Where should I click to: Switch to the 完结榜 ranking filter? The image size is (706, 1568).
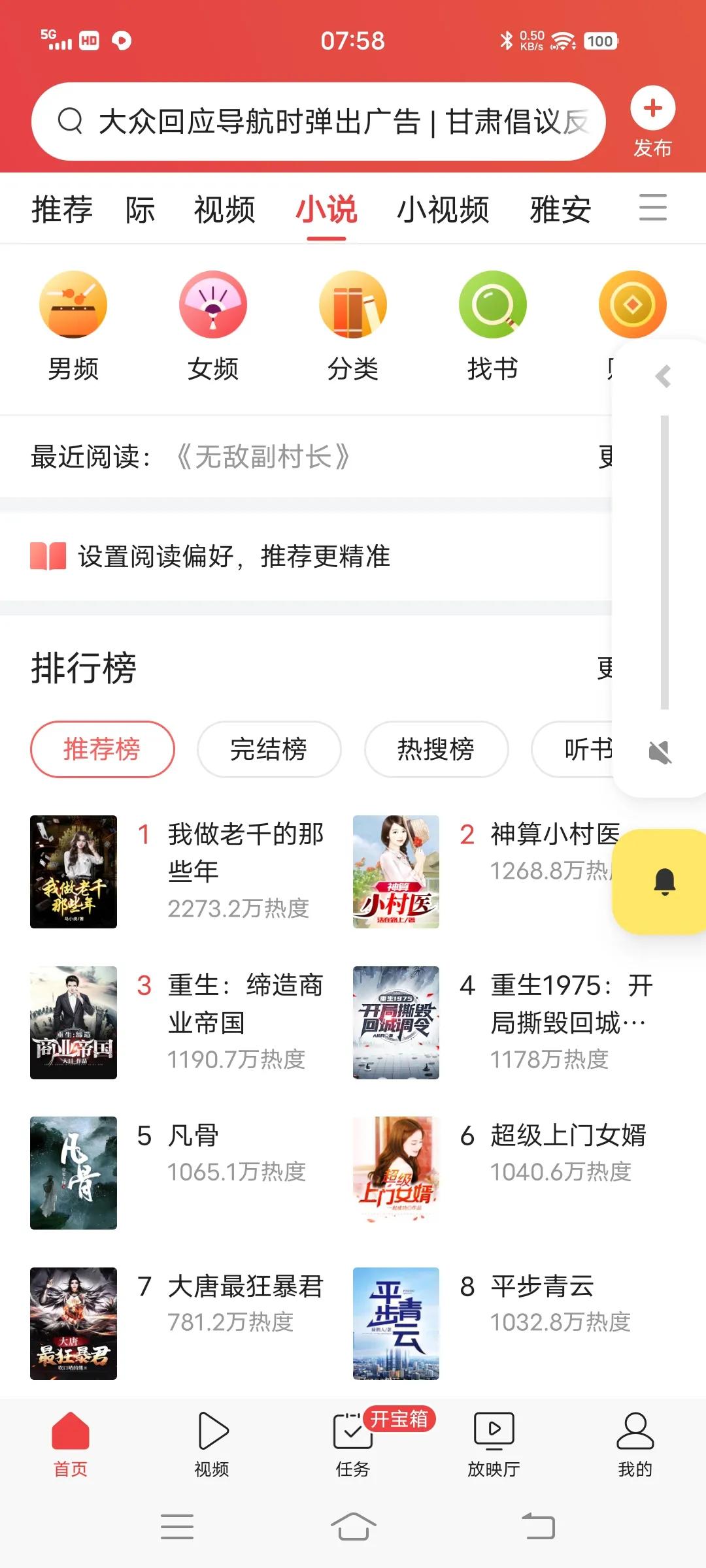(269, 750)
